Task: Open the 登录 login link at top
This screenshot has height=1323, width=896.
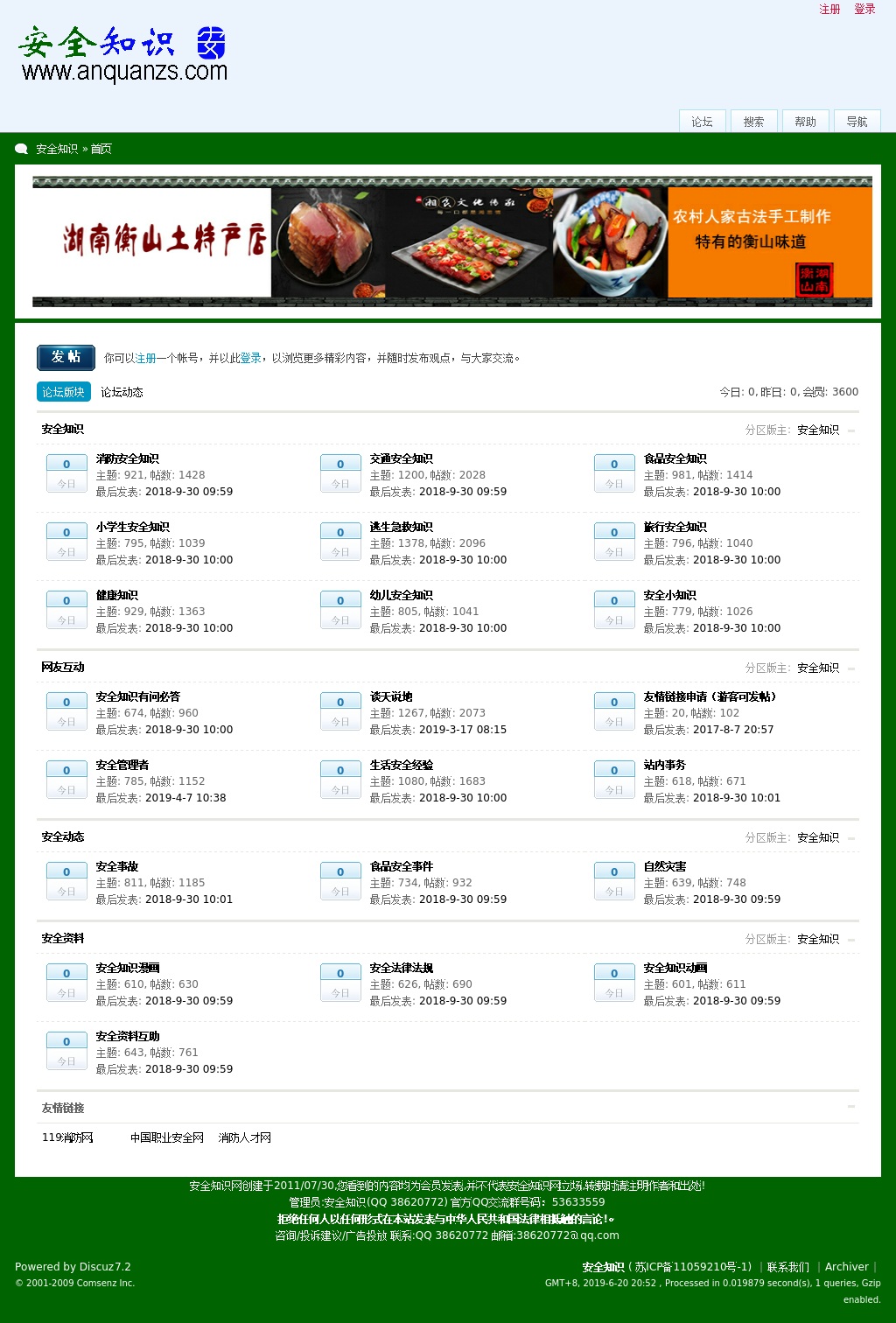Action: click(864, 9)
